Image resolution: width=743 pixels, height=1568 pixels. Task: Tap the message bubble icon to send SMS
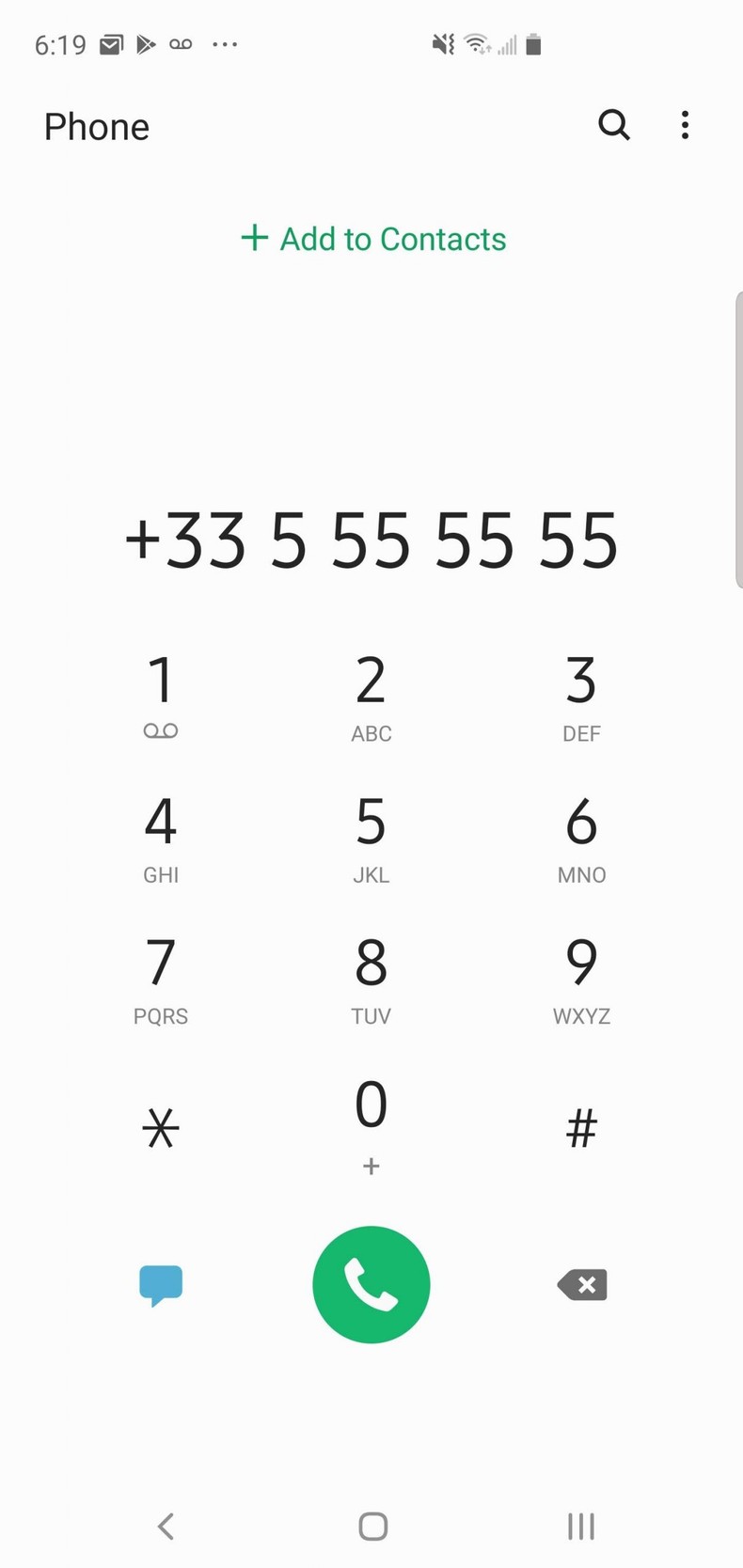(x=160, y=1284)
